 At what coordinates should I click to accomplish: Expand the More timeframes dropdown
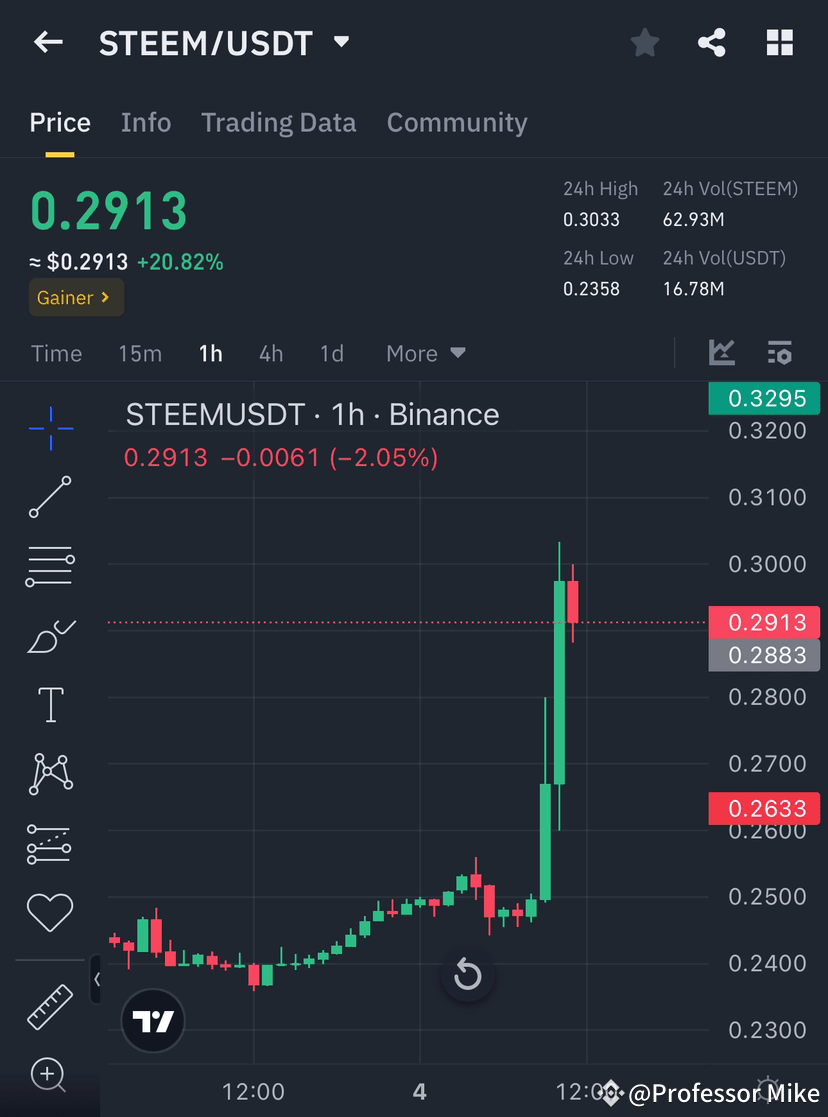pos(425,353)
